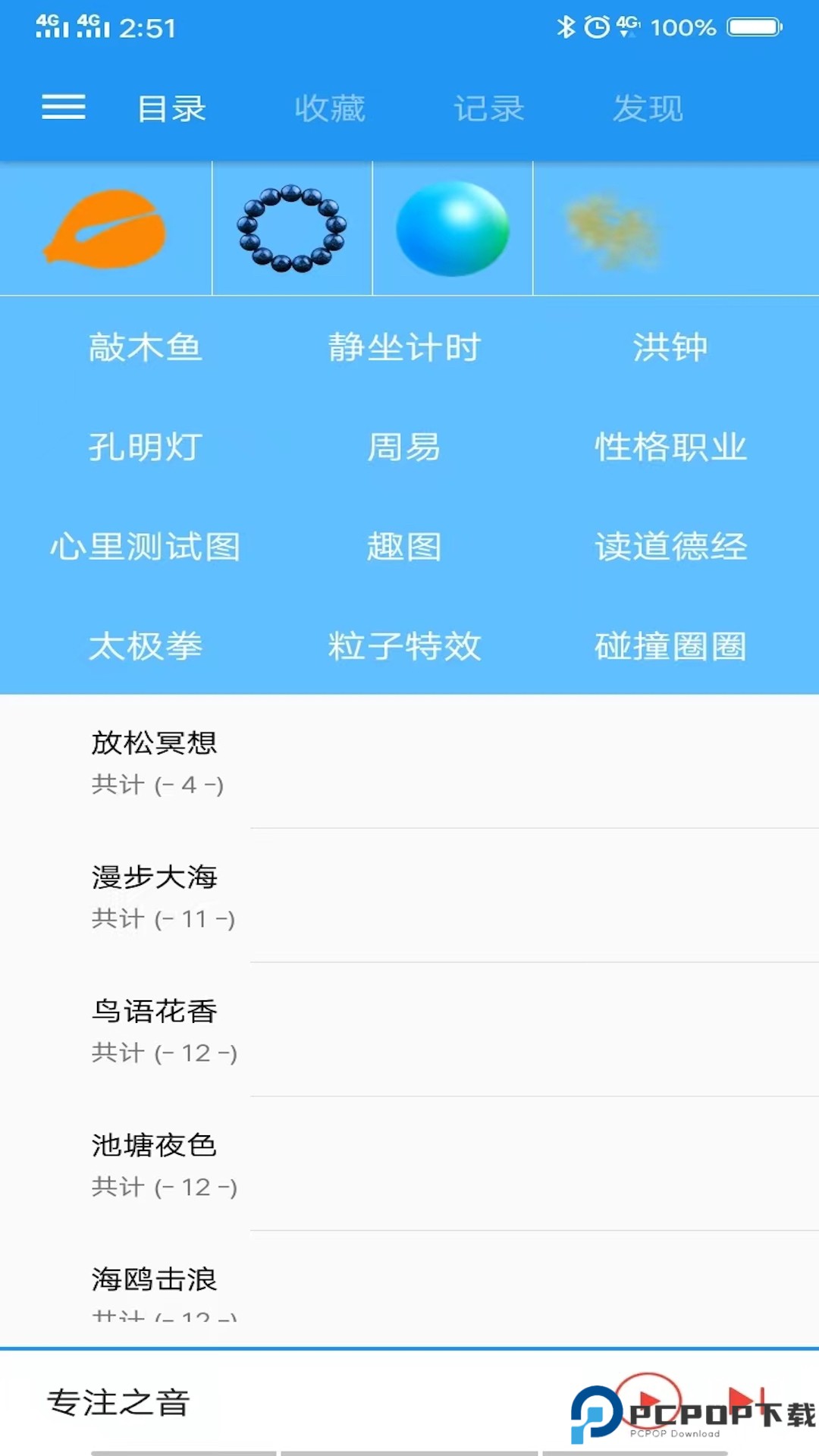
Task: Open 敲木鱼 (knock wooden fish)
Action: tap(146, 347)
